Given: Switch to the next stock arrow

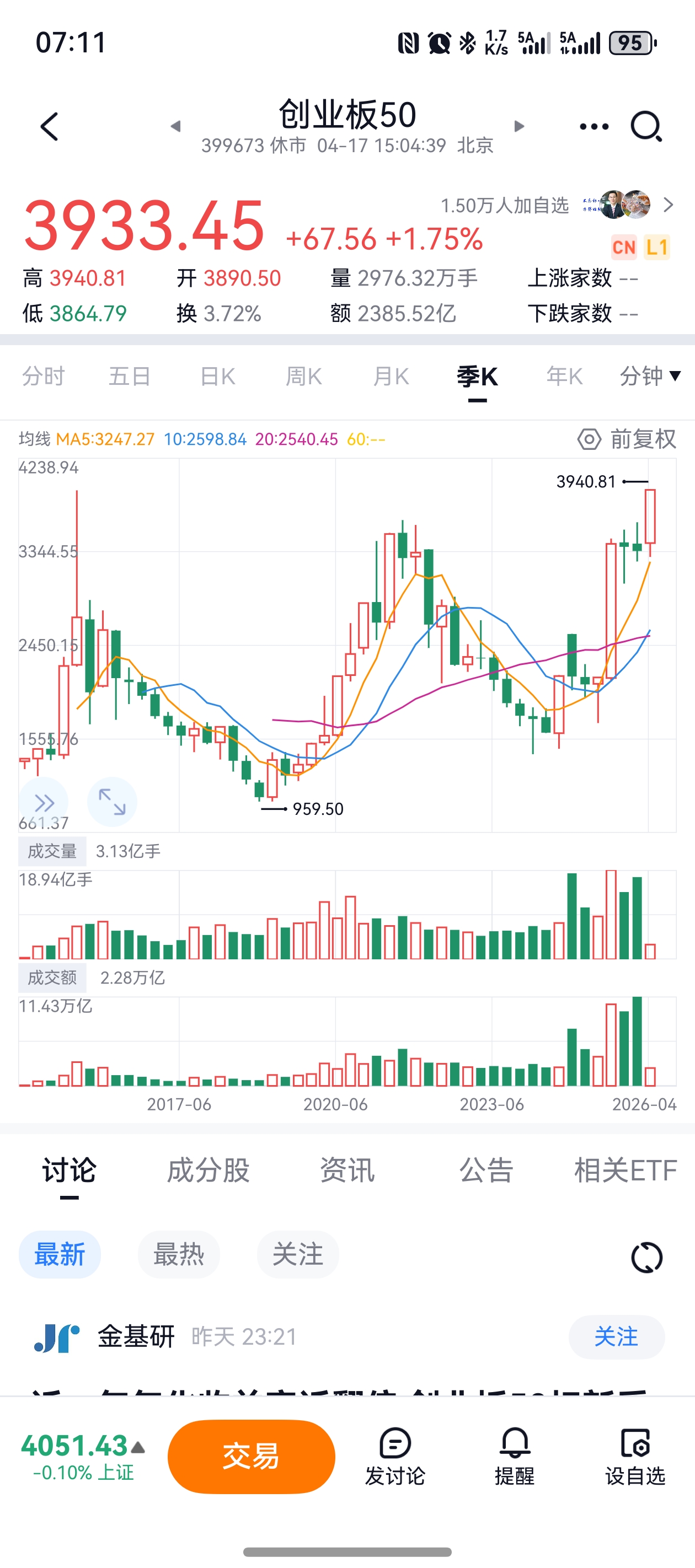Looking at the screenshot, I should (519, 127).
